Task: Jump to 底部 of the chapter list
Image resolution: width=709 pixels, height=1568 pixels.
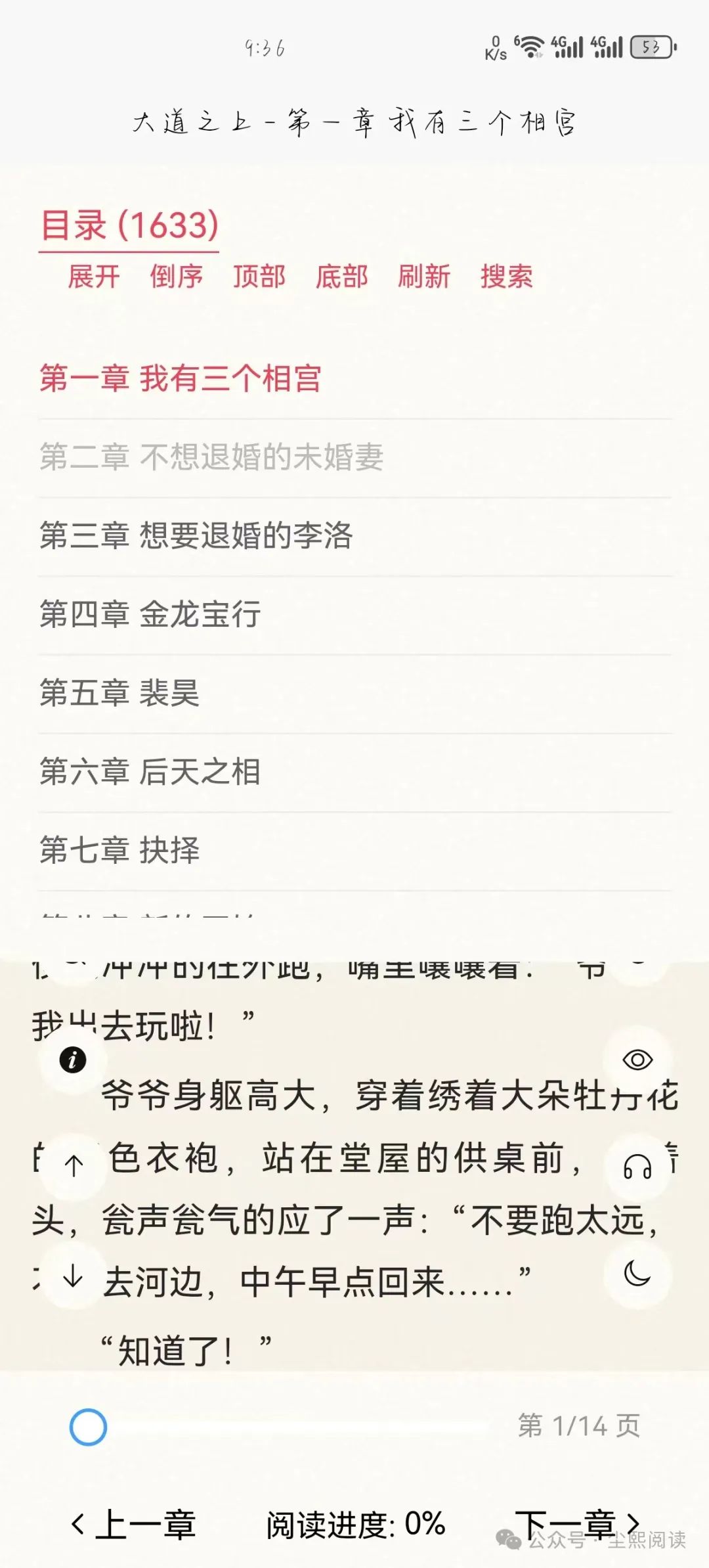Action: [341, 277]
